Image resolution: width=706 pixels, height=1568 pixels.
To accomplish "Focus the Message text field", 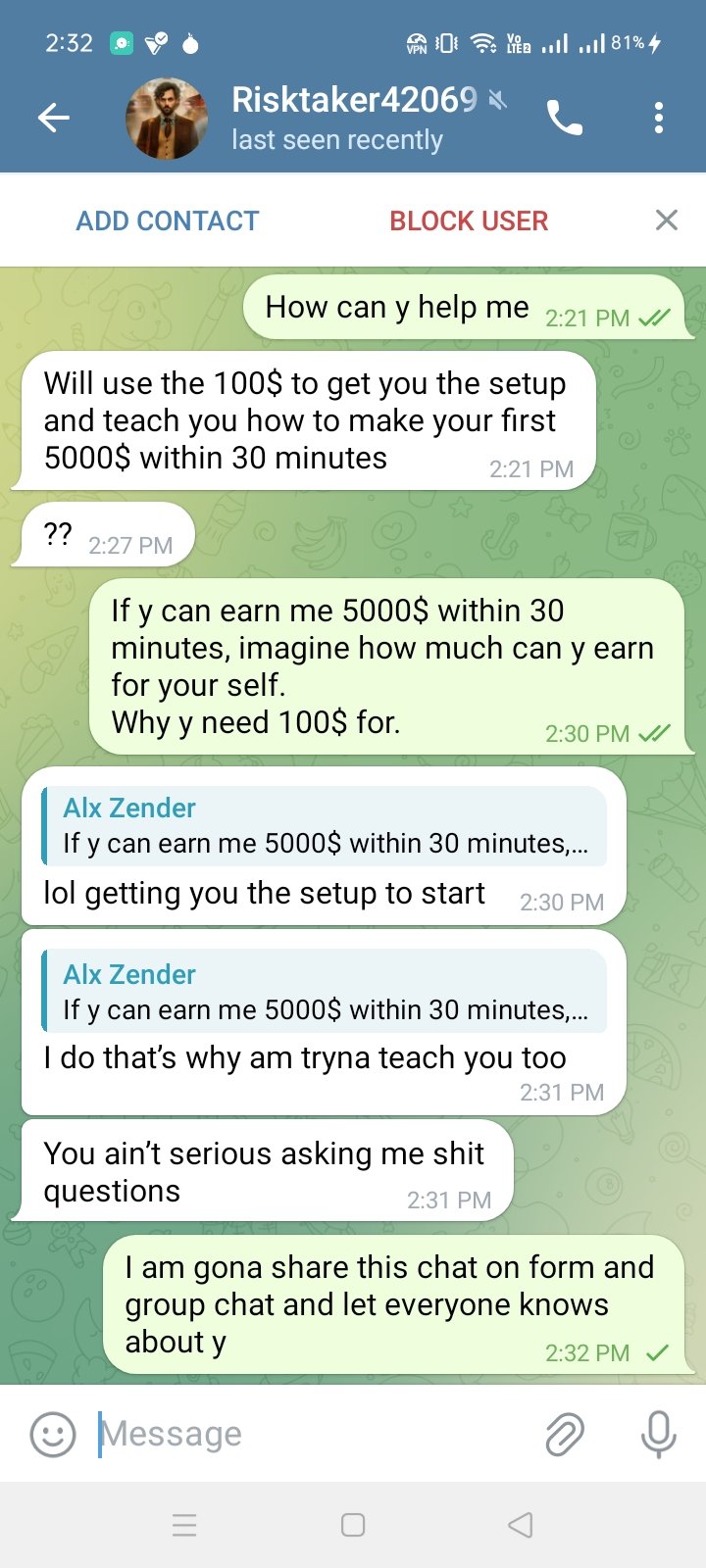I will click(x=314, y=1435).
